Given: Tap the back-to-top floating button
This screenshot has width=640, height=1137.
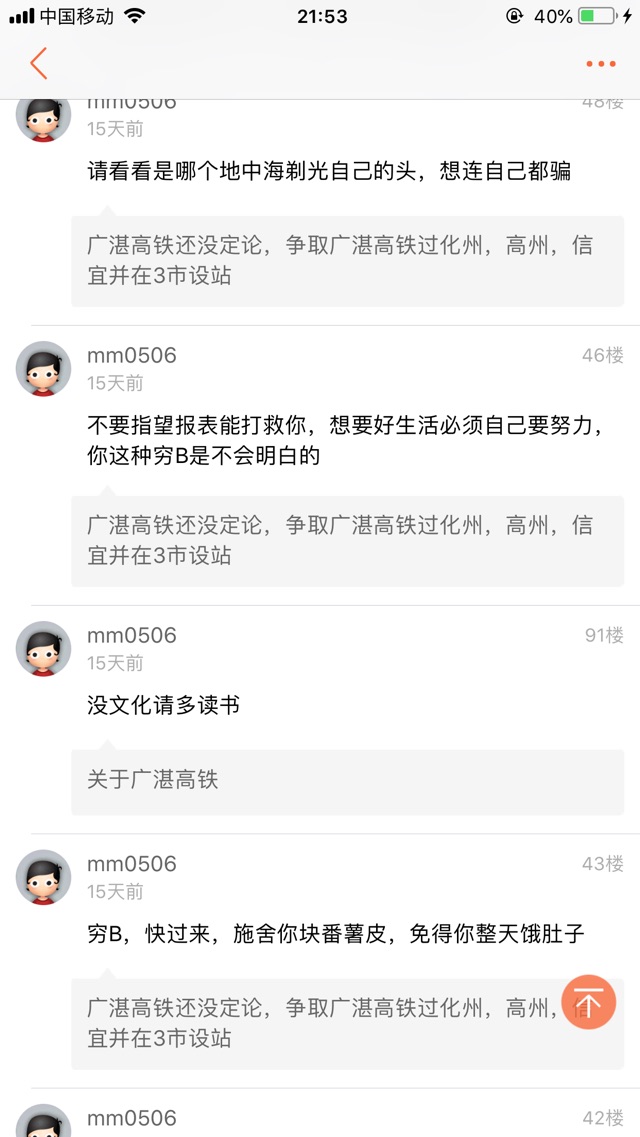Looking at the screenshot, I should (x=589, y=1002).
